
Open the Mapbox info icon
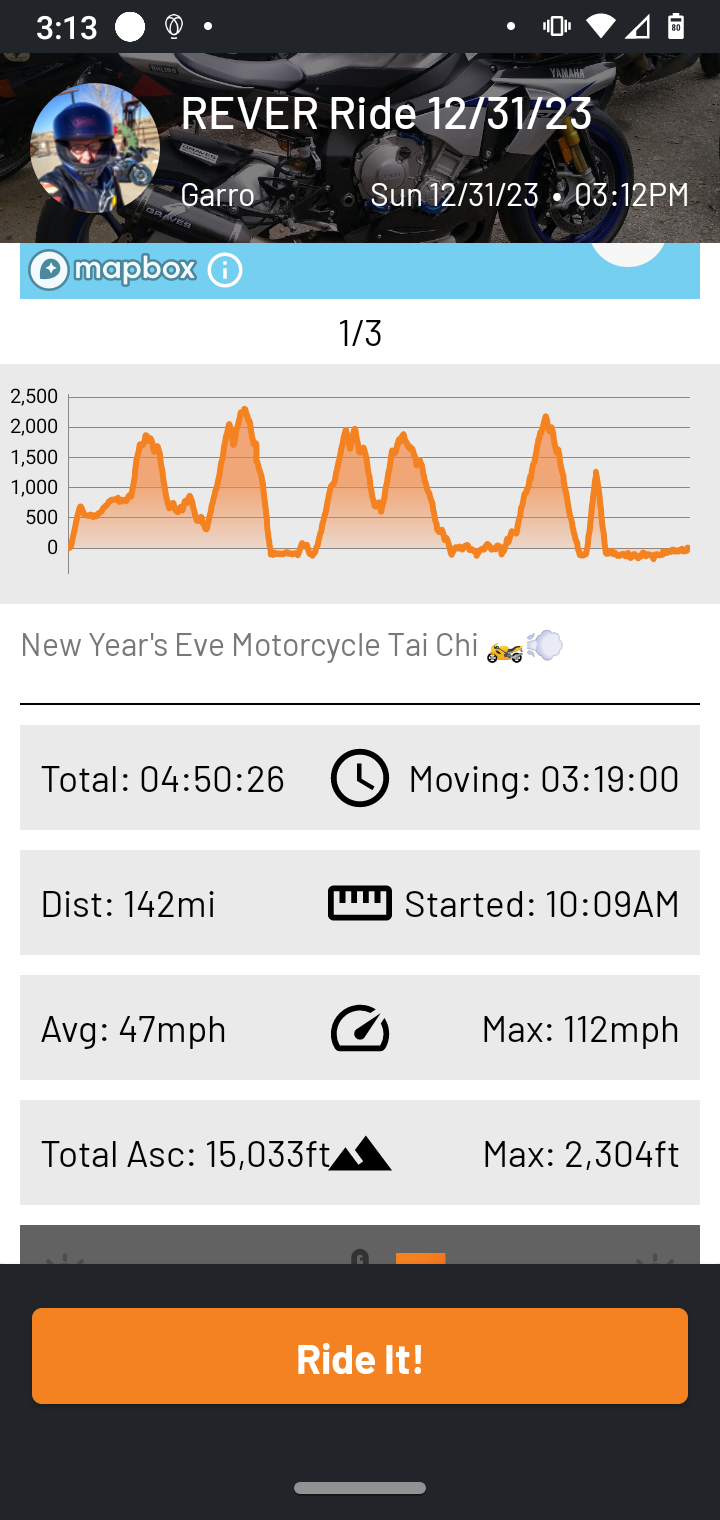[x=225, y=270]
